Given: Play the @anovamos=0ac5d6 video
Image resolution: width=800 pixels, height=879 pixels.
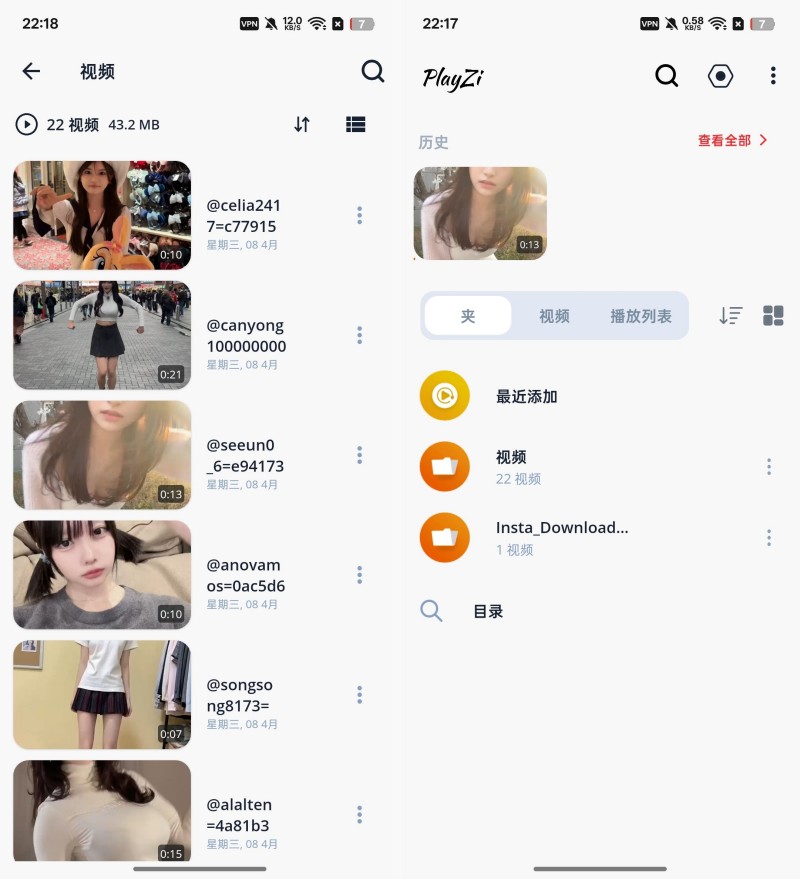Looking at the screenshot, I should [x=102, y=575].
